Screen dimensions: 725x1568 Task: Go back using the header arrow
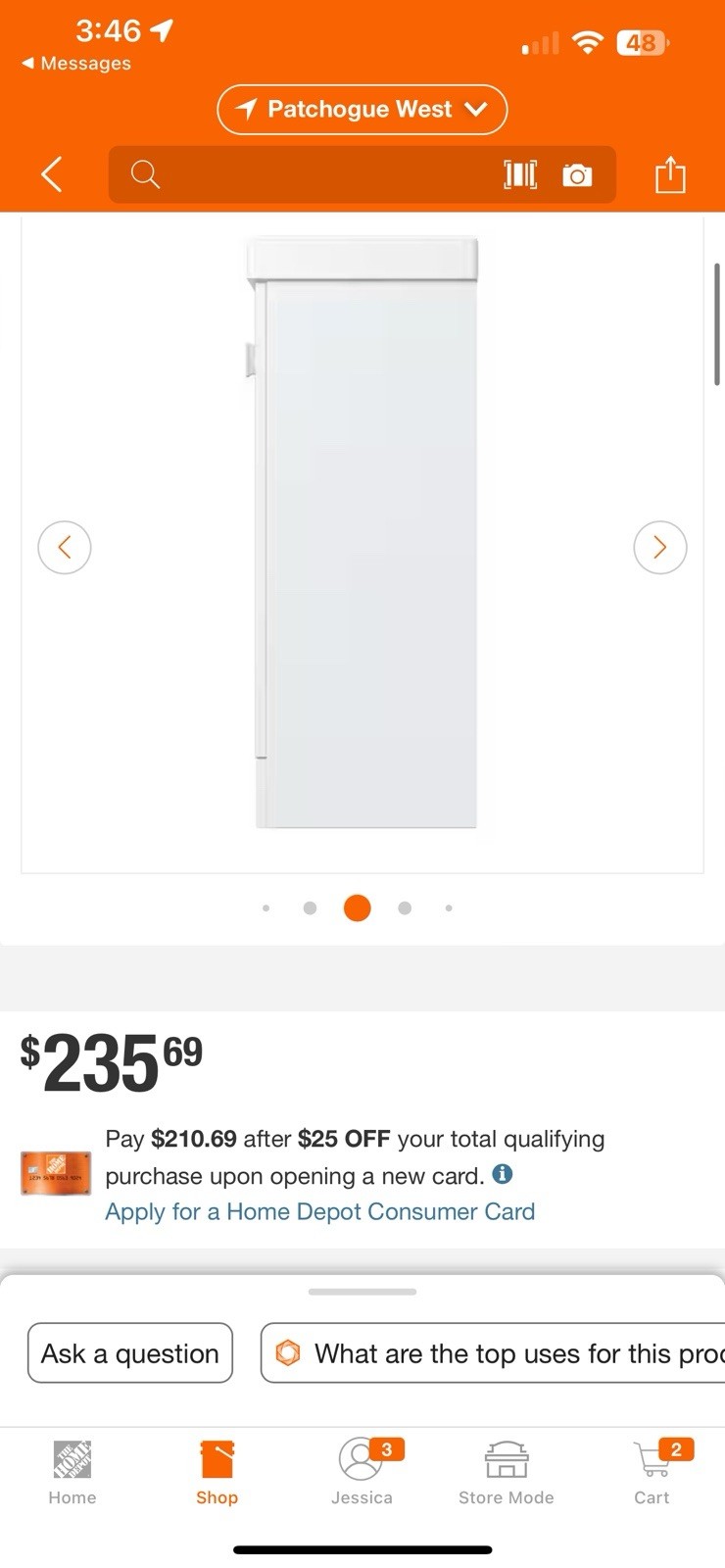52,174
